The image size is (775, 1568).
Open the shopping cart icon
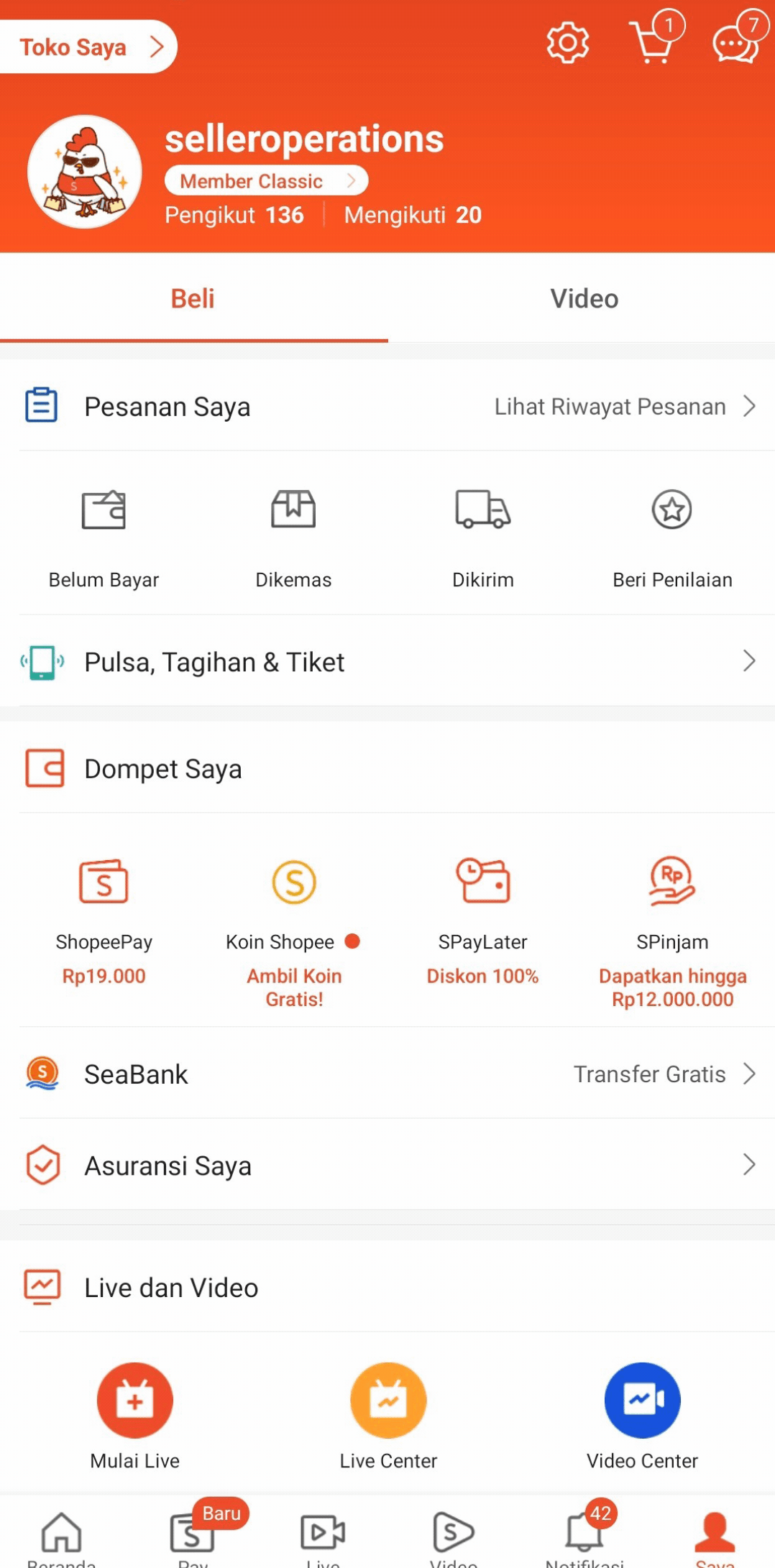(x=651, y=42)
